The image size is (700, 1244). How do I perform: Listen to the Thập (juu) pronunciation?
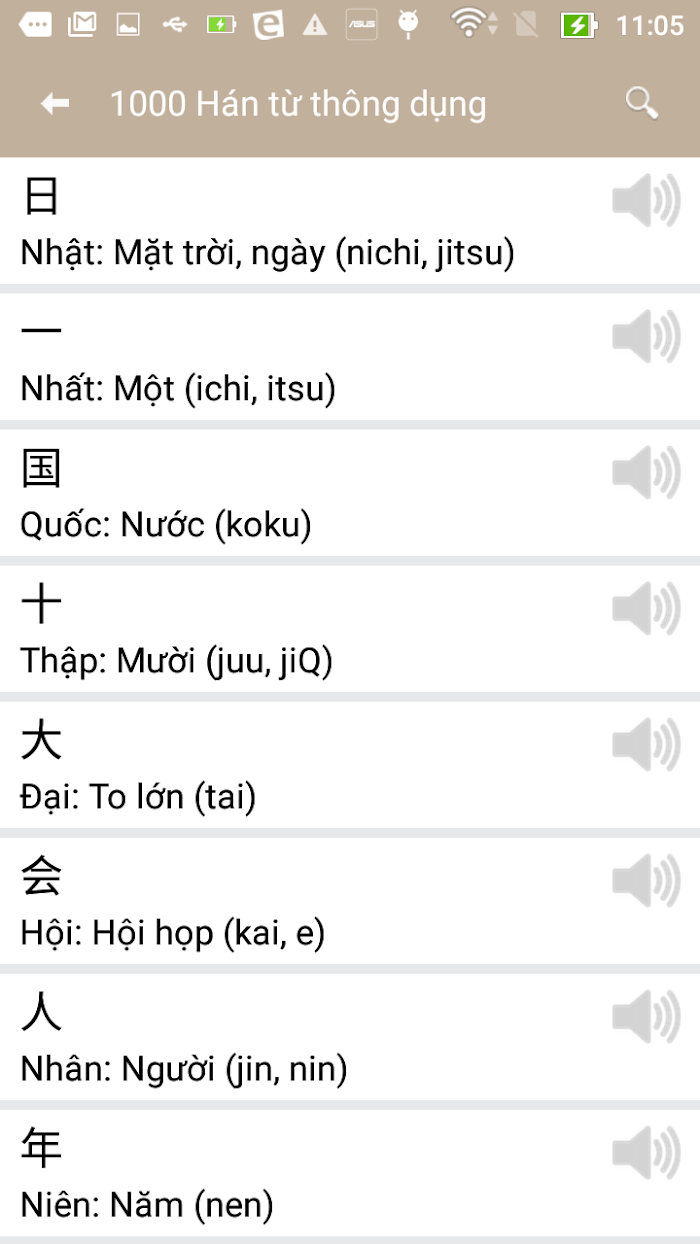click(x=646, y=608)
